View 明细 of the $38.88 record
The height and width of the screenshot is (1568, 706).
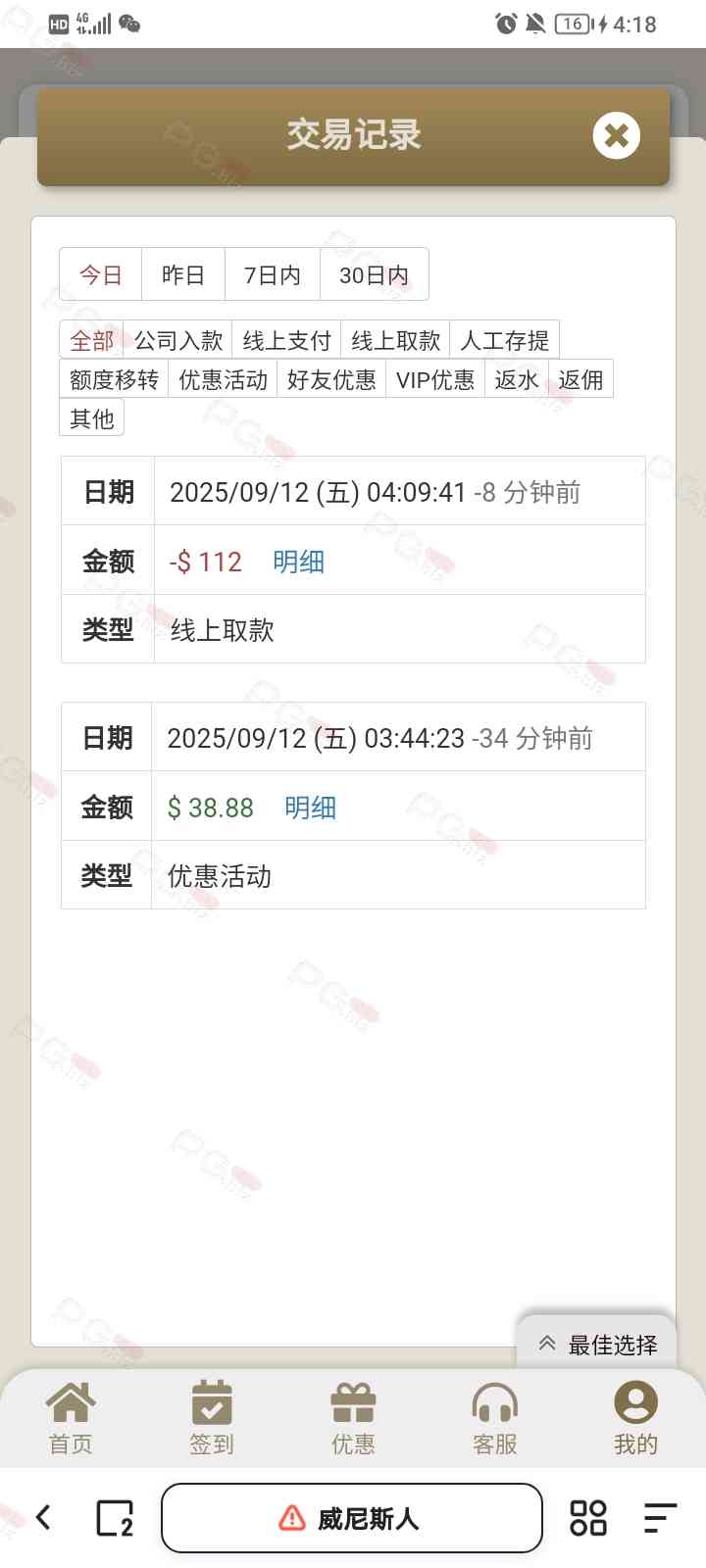310,808
